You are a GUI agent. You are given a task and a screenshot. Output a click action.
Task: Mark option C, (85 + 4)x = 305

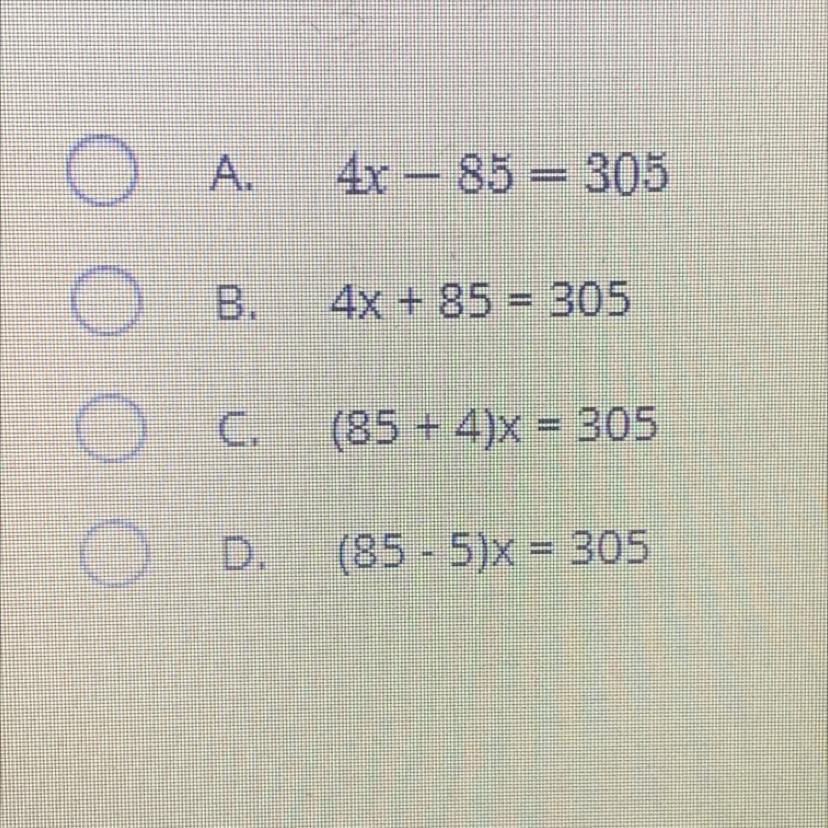point(107,428)
